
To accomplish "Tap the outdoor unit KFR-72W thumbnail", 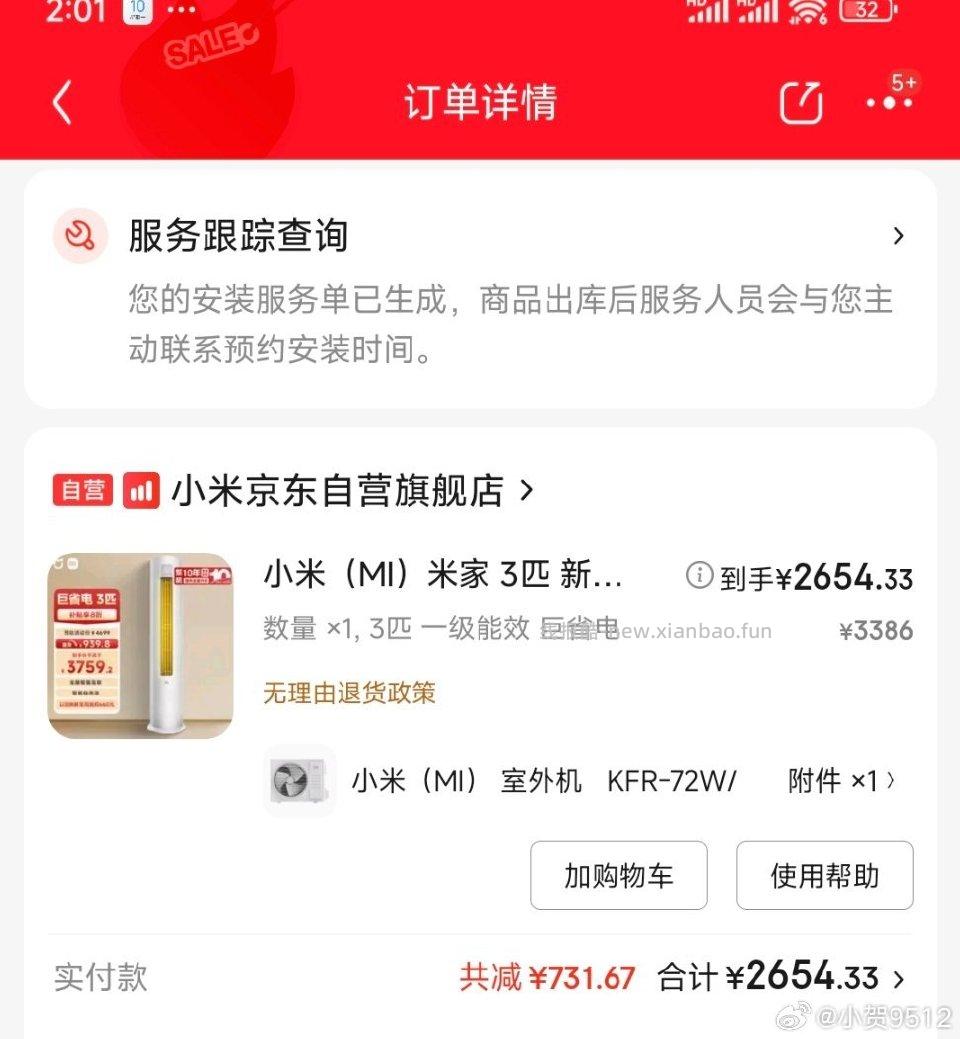I will 299,782.
